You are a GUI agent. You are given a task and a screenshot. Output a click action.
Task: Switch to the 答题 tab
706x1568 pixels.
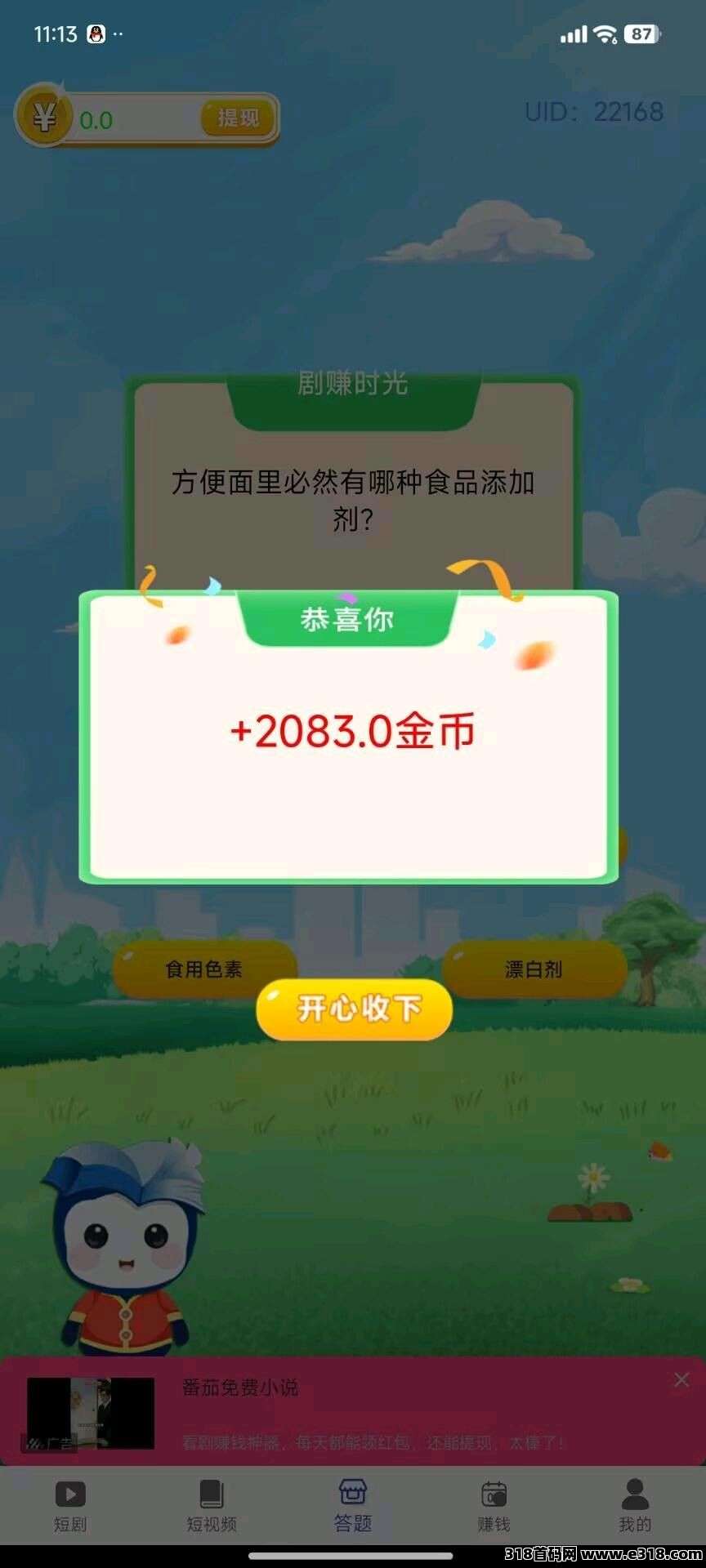pyautogui.click(x=353, y=1507)
